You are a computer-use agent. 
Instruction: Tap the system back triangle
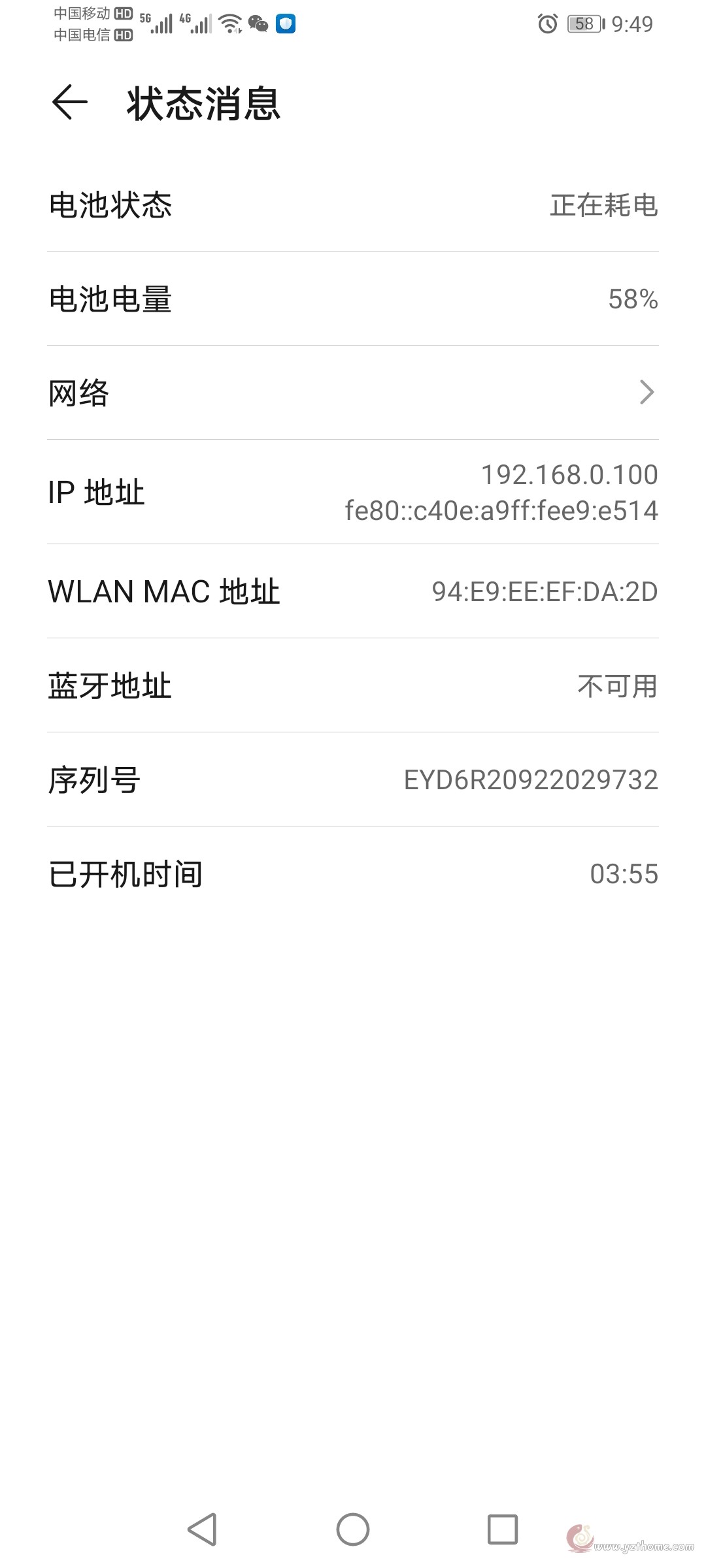pos(203,1529)
